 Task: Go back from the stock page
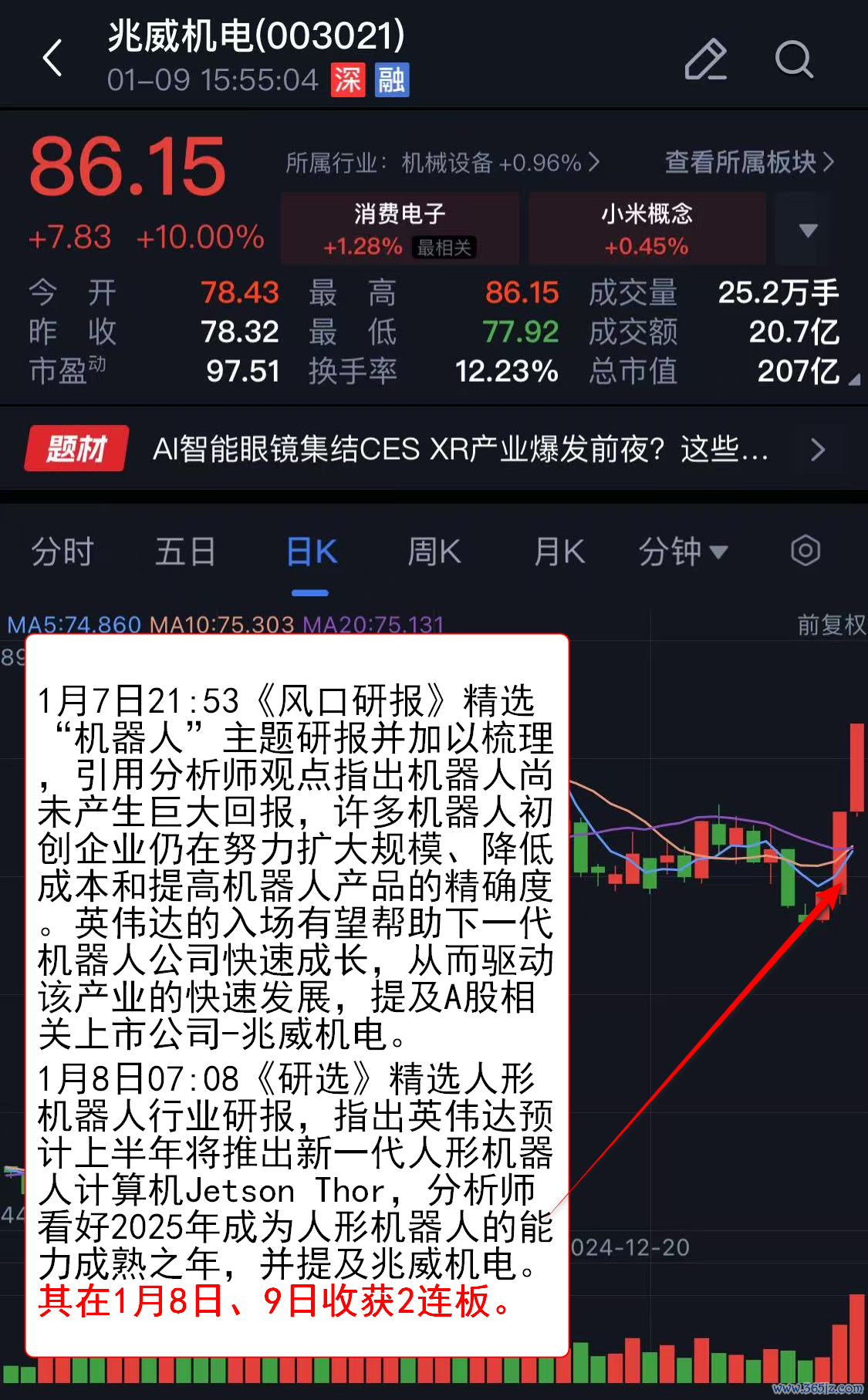[x=52, y=59]
